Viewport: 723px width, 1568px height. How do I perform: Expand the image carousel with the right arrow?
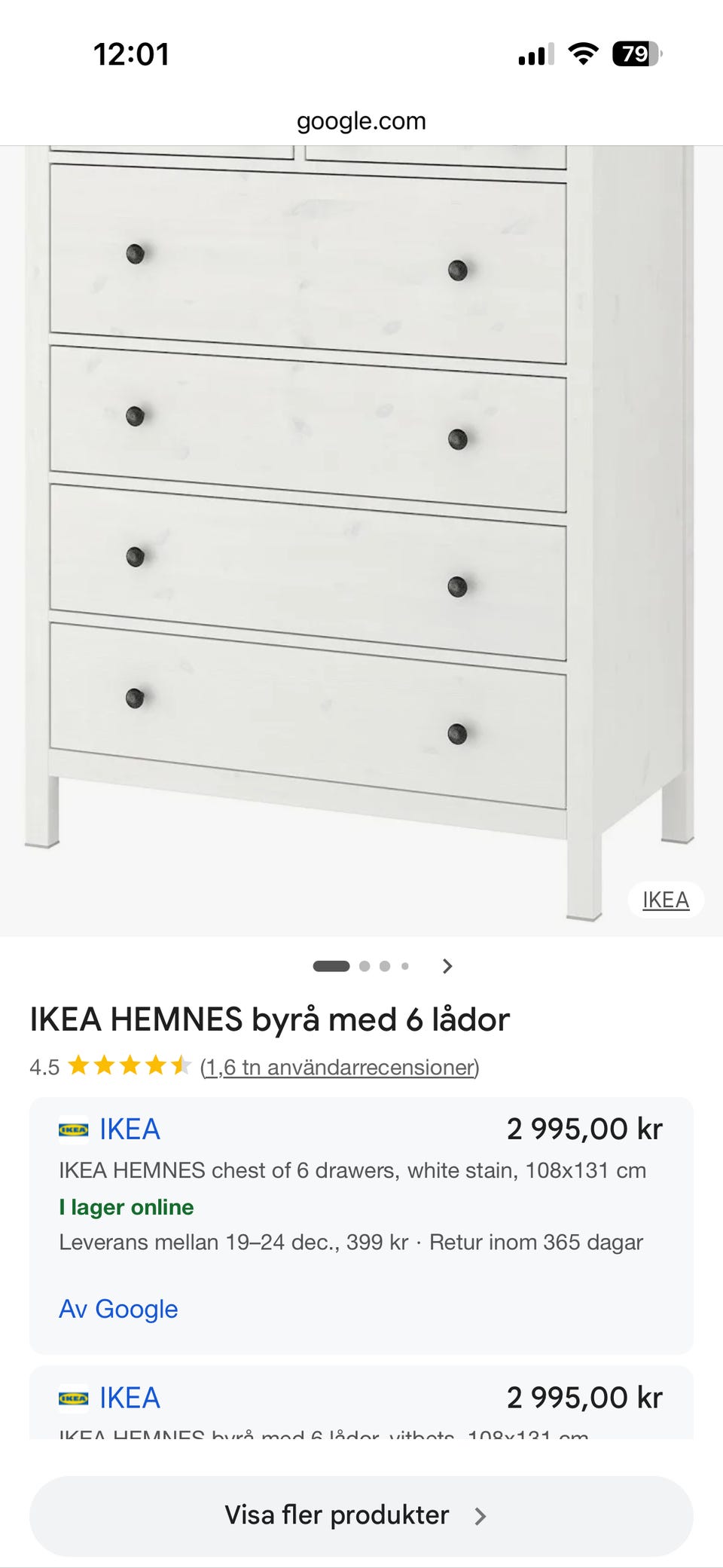tap(447, 966)
